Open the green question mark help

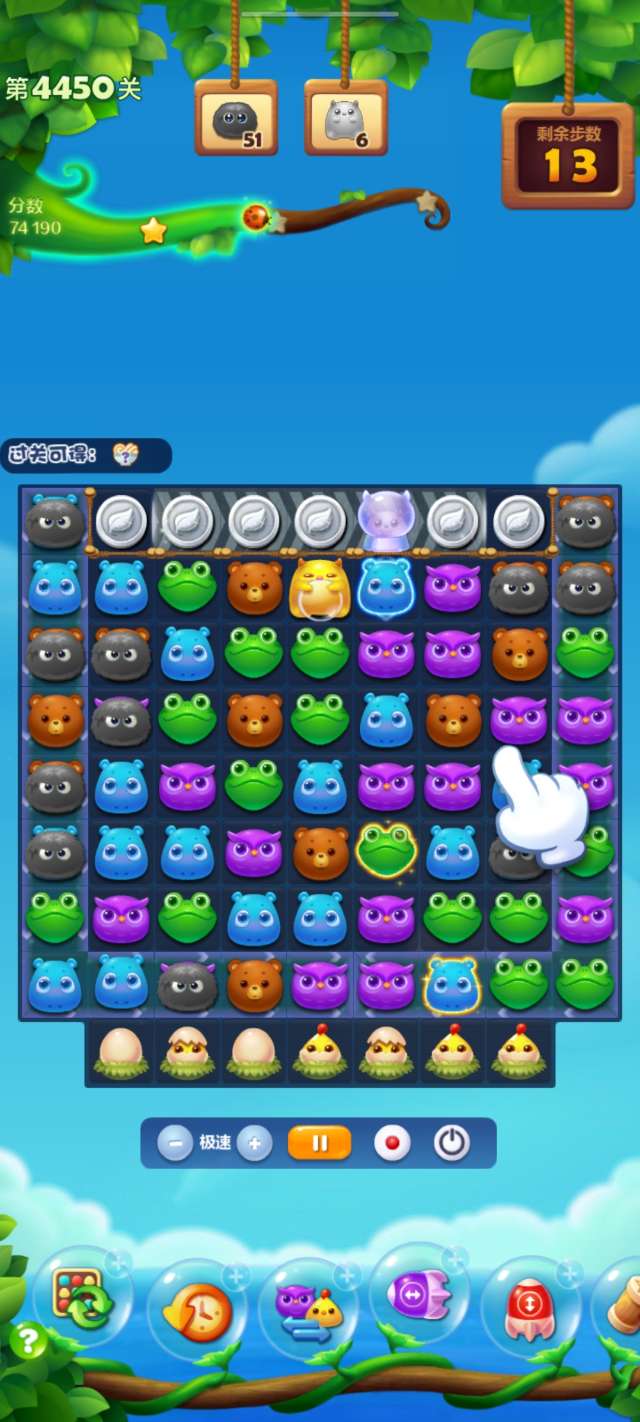[x=28, y=1340]
